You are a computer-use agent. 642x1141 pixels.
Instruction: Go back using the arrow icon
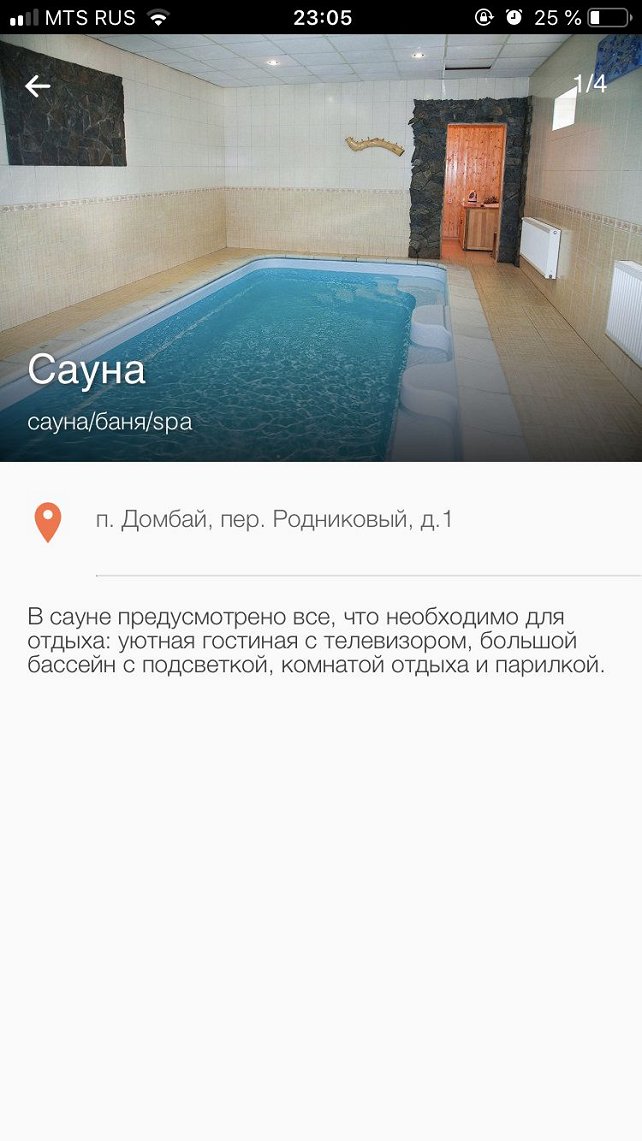(38, 86)
